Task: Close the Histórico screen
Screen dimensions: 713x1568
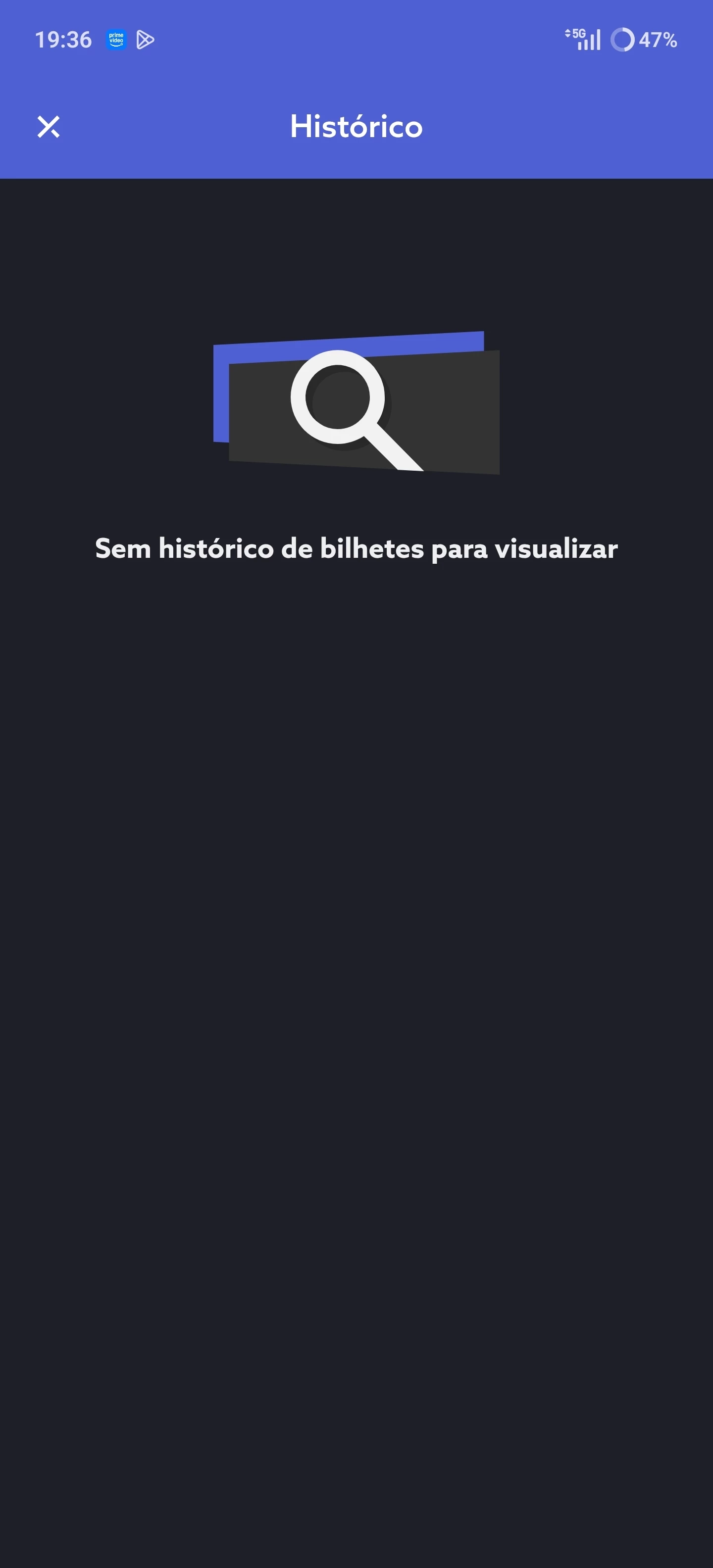Action: pos(49,127)
